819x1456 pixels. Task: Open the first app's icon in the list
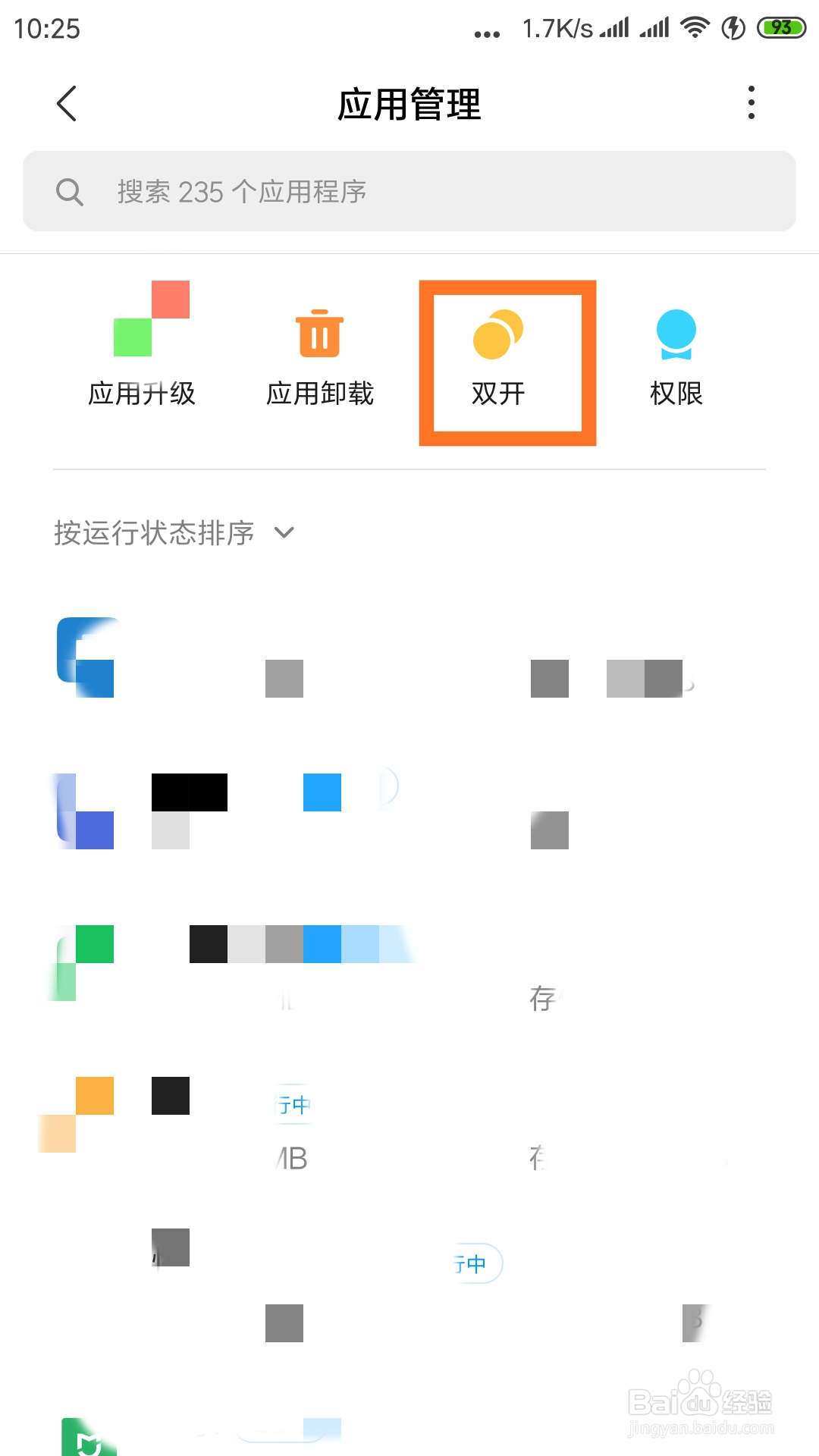click(85, 658)
